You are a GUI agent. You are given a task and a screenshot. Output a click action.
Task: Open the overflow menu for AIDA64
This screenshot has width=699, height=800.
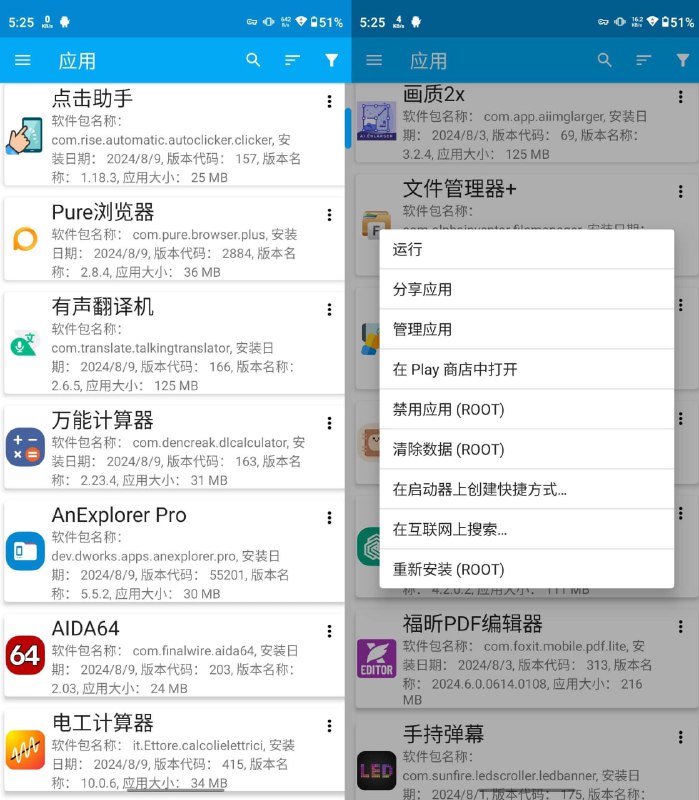pos(329,631)
